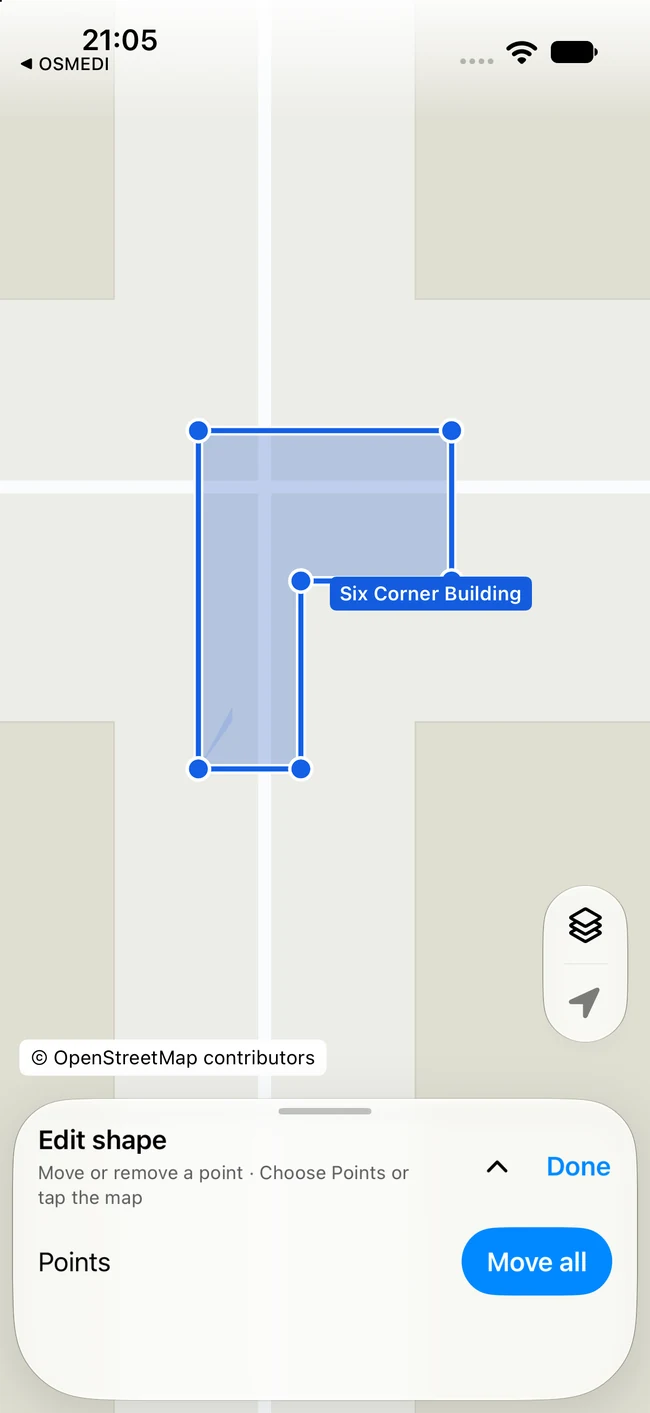Center map on my location

point(585,1002)
